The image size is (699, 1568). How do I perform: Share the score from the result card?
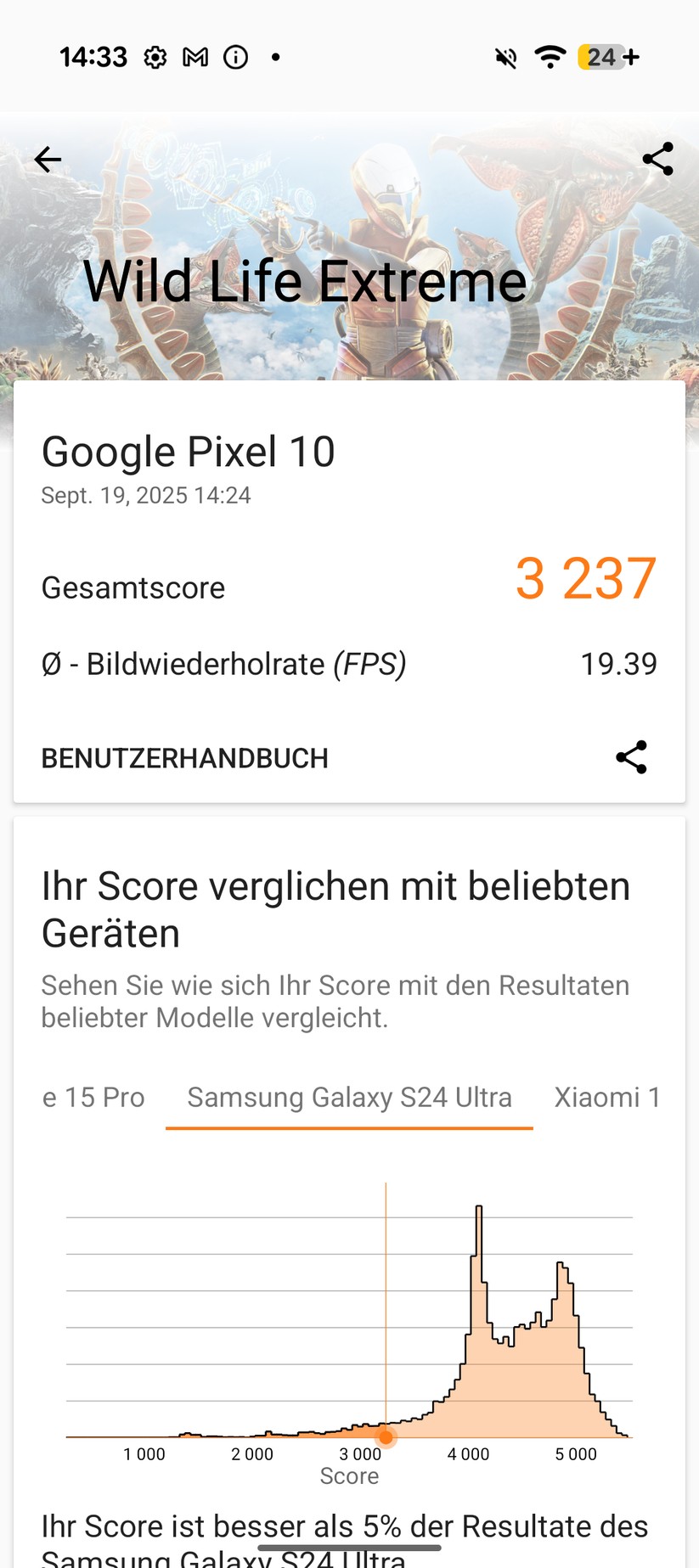[631, 757]
